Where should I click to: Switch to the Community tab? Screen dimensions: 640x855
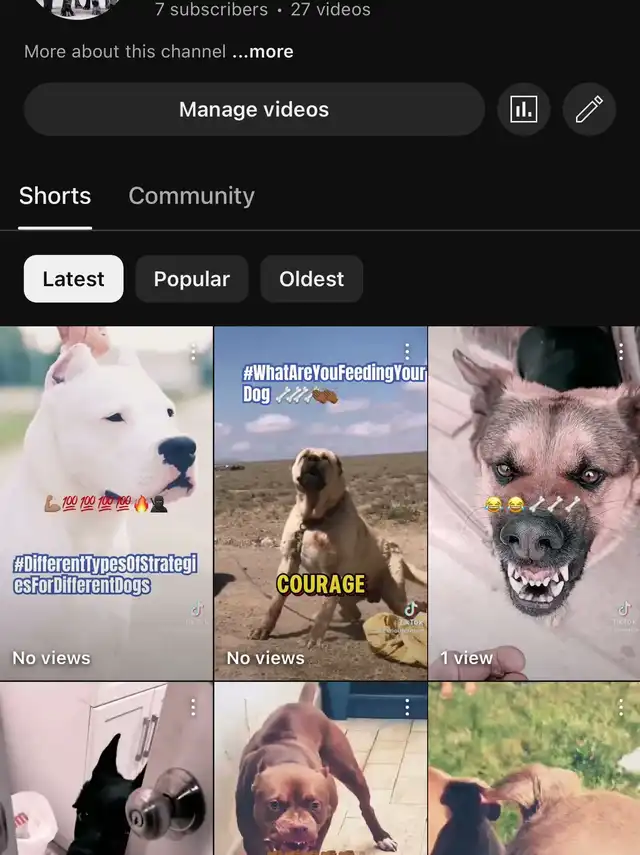click(x=191, y=196)
